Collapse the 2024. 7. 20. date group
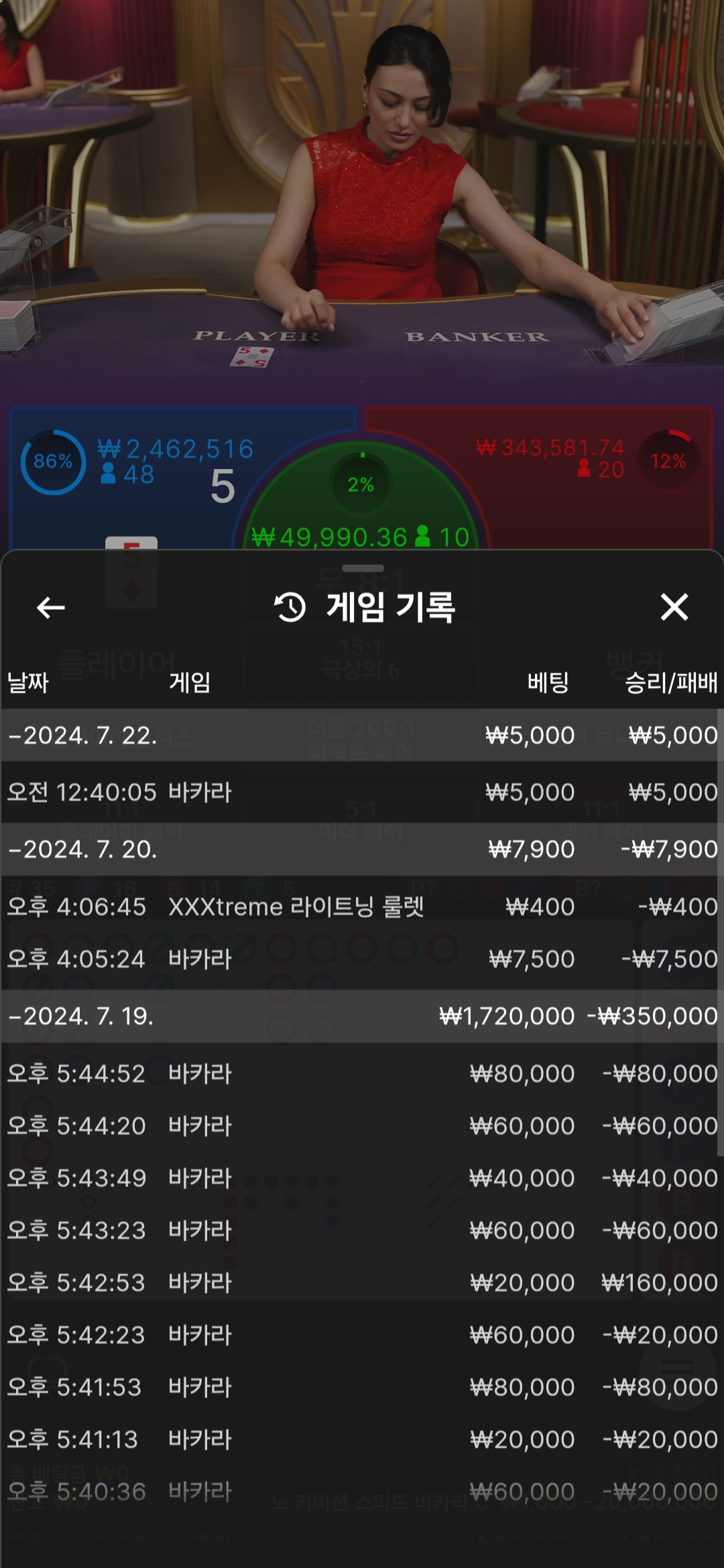The width and height of the screenshot is (724, 1568). pos(83,850)
